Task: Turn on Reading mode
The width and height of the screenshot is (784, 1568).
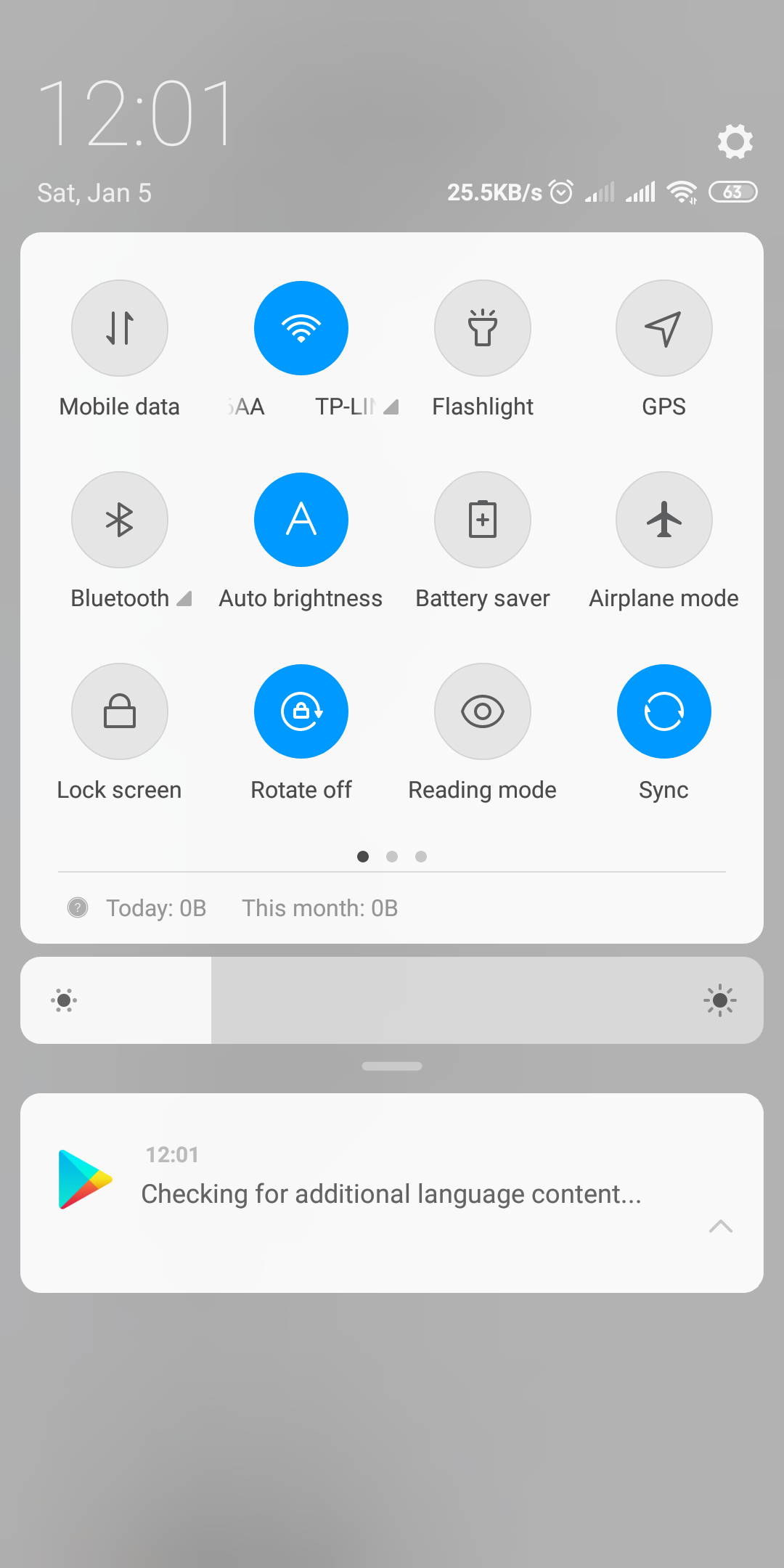Action: coord(483,711)
